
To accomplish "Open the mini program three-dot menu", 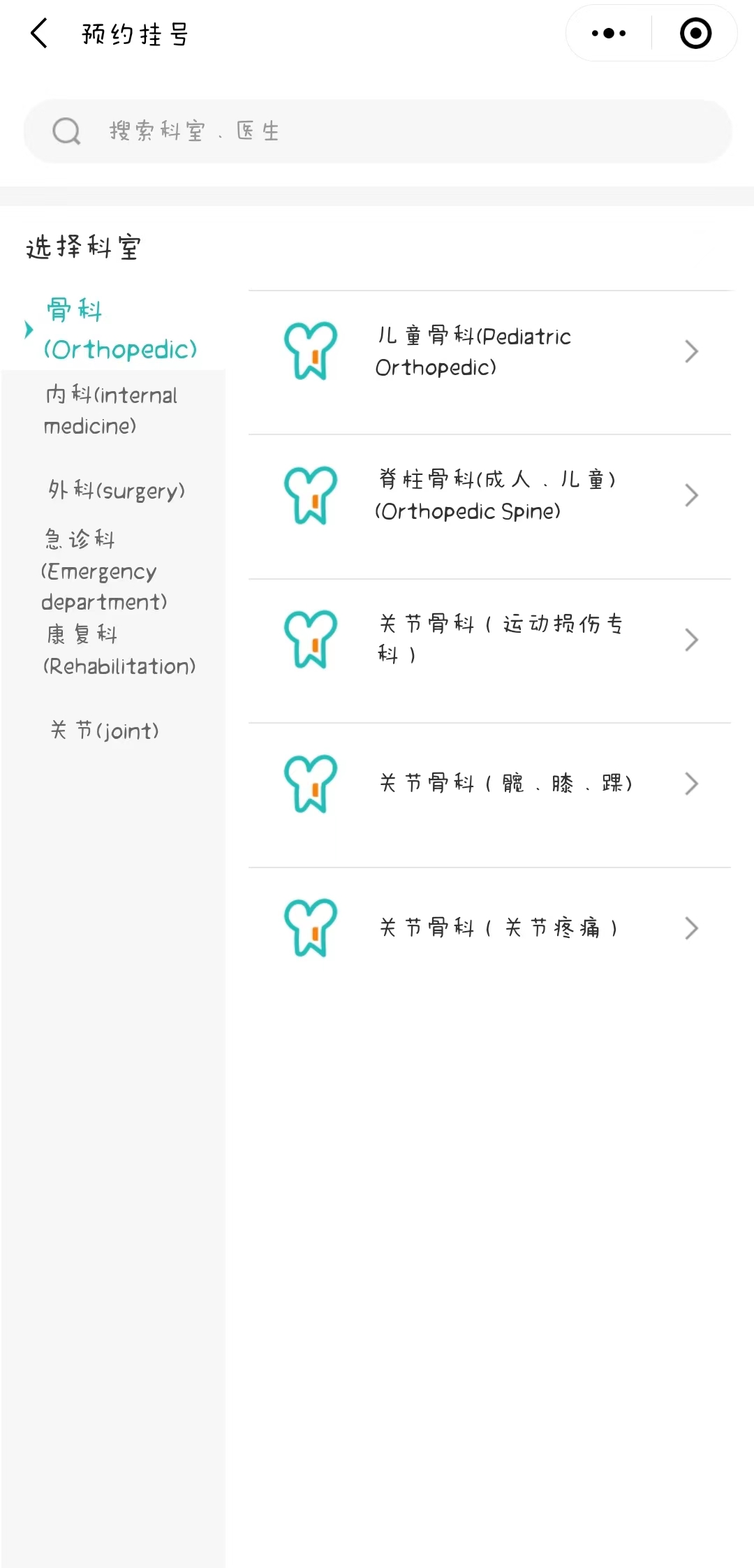I will (609, 34).
